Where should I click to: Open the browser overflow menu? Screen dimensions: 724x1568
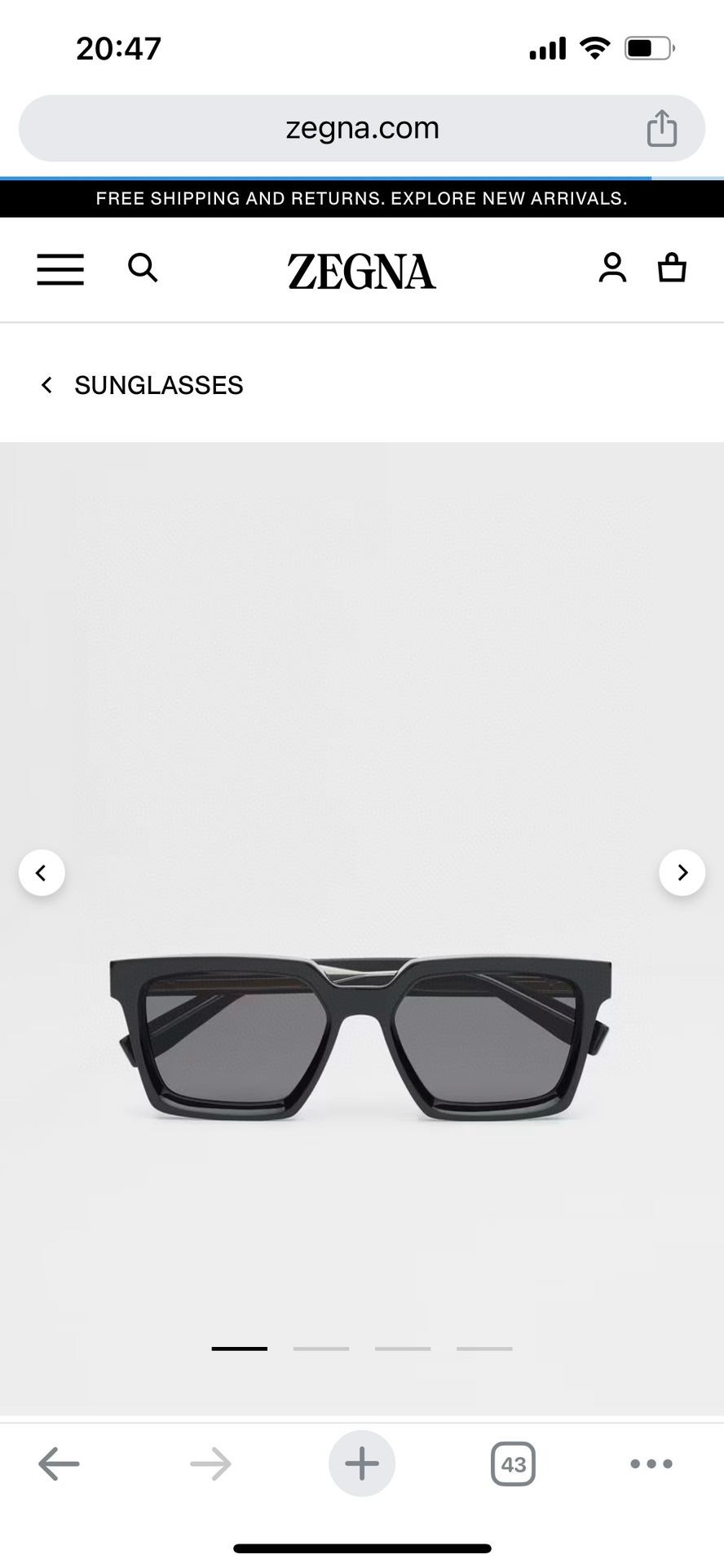pyautogui.click(x=651, y=1464)
